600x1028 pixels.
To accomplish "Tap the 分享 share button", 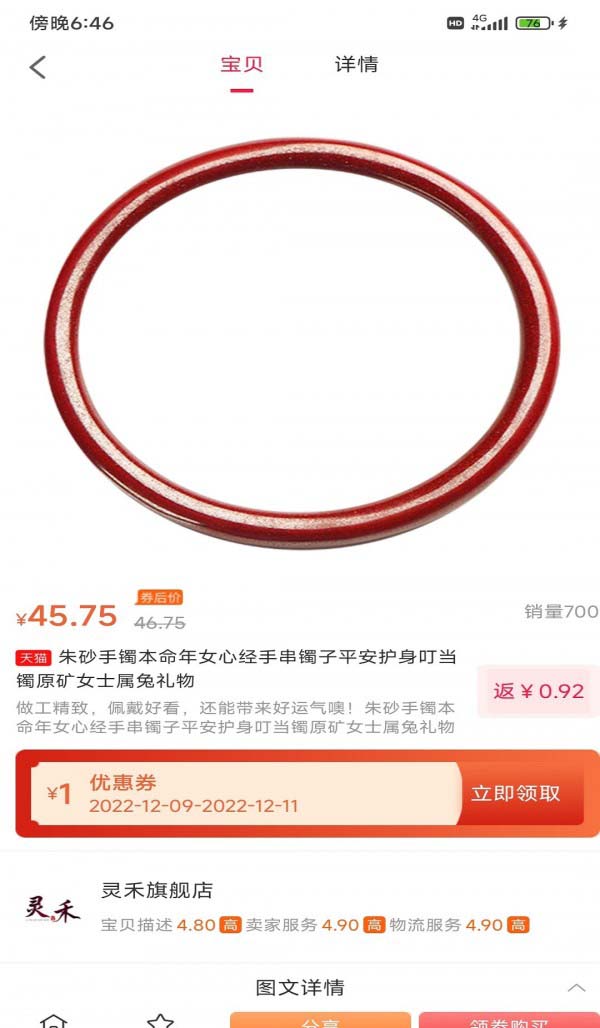I will pos(320,1020).
